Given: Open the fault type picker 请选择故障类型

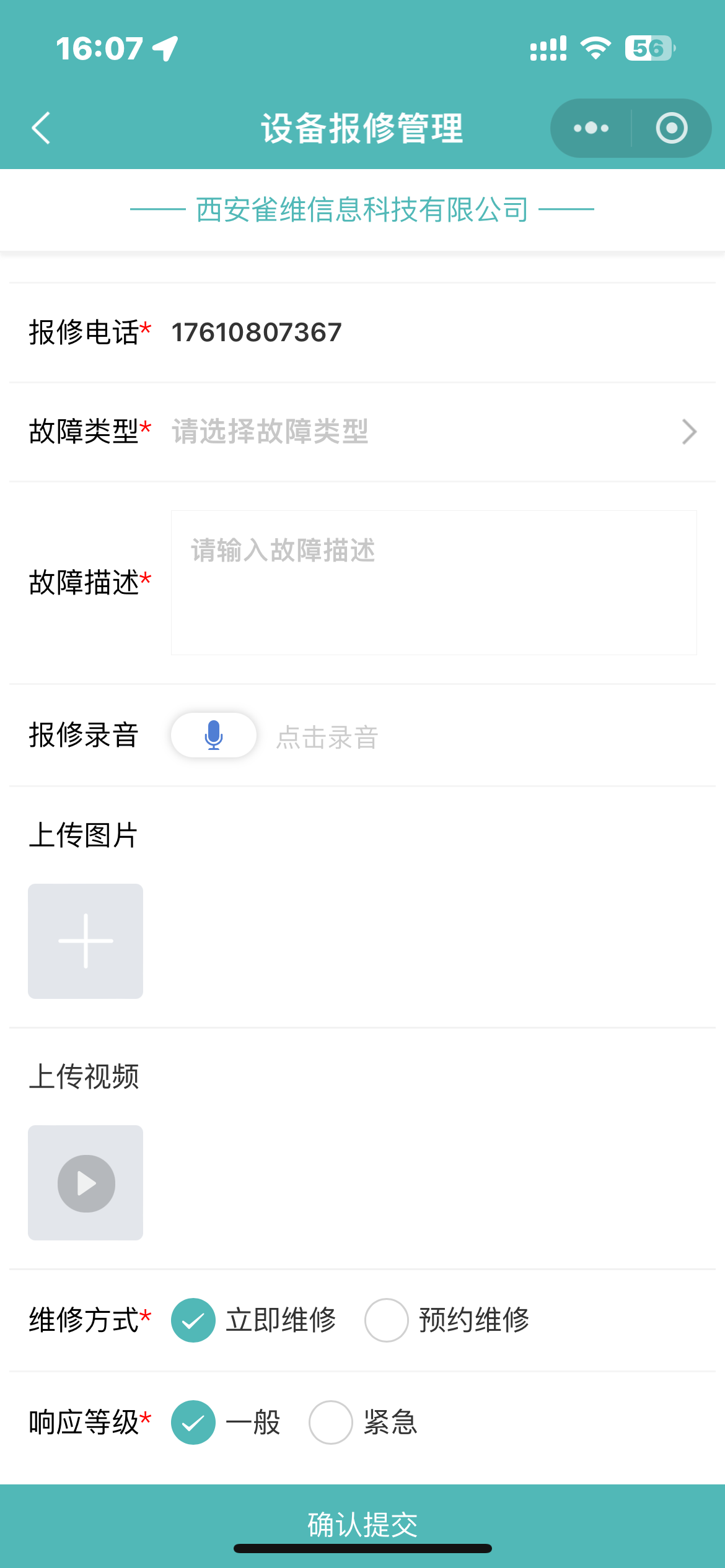Looking at the screenshot, I should click(x=268, y=432).
